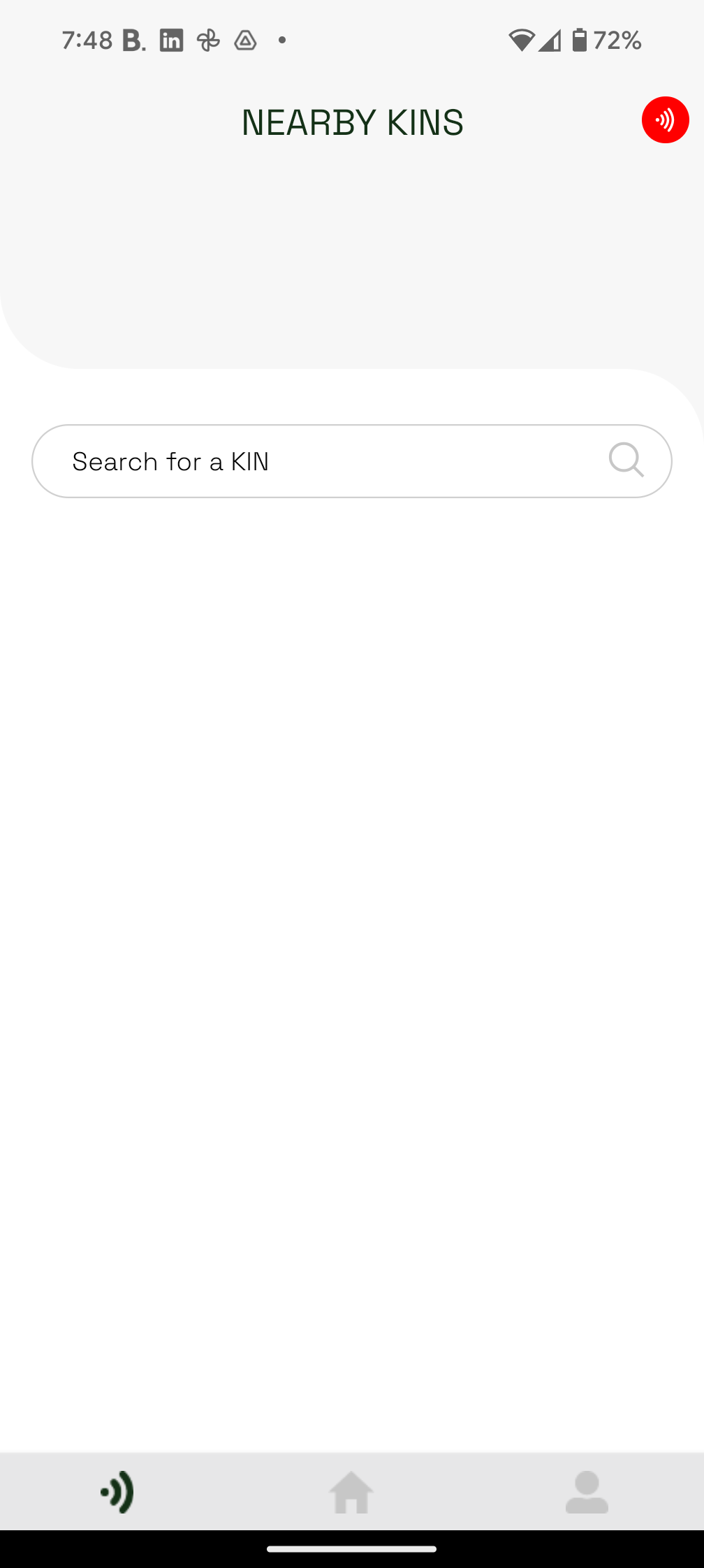
Task: Tap the magnifying glass search icon
Action: [x=626, y=460]
